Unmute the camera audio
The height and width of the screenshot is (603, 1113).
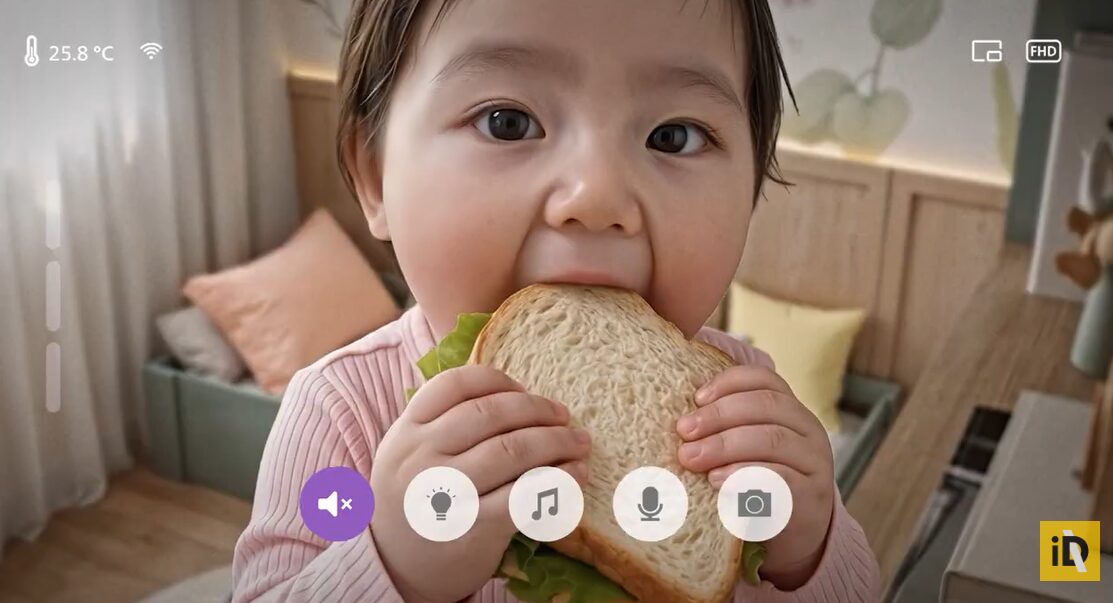click(337, 504)
